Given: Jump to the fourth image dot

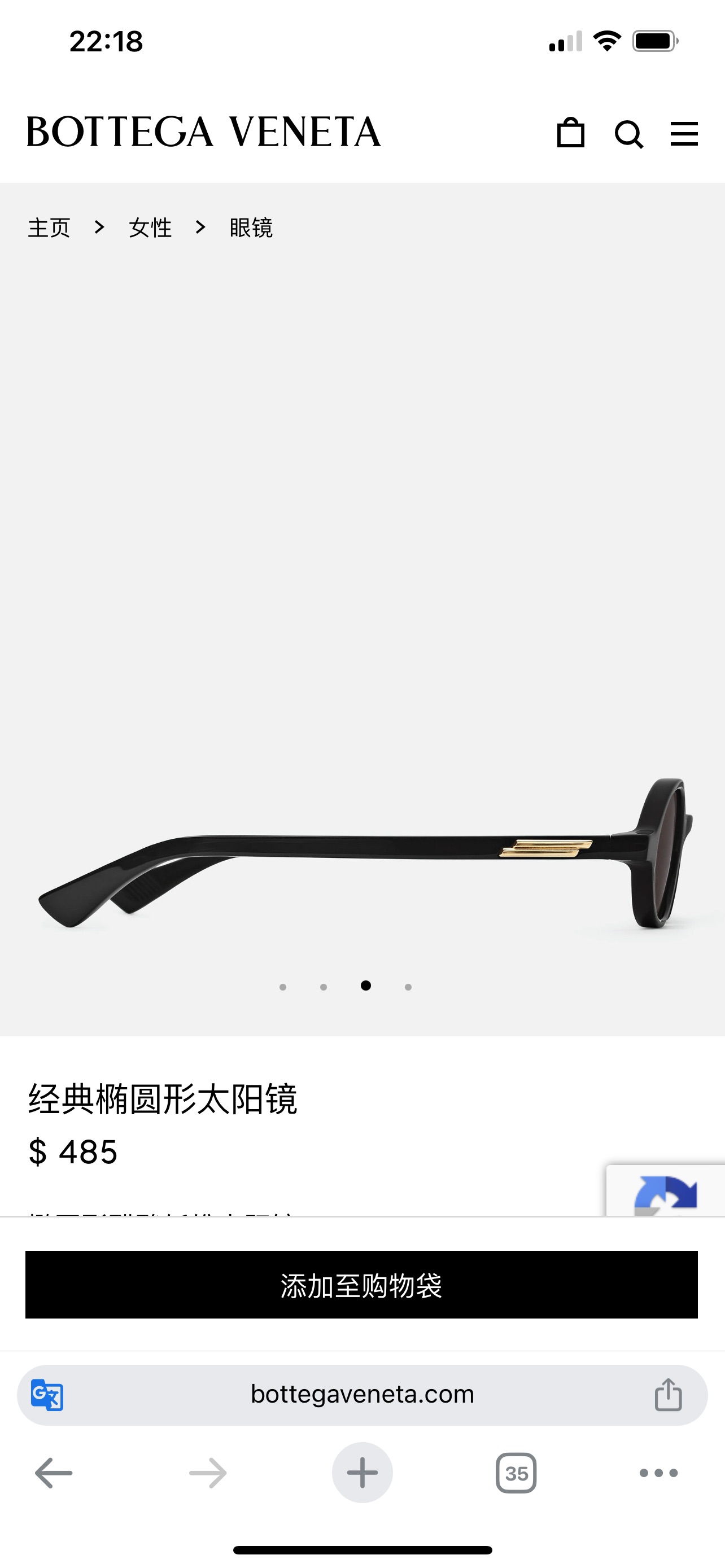Looking at the screenshot, I should point(408,987).
